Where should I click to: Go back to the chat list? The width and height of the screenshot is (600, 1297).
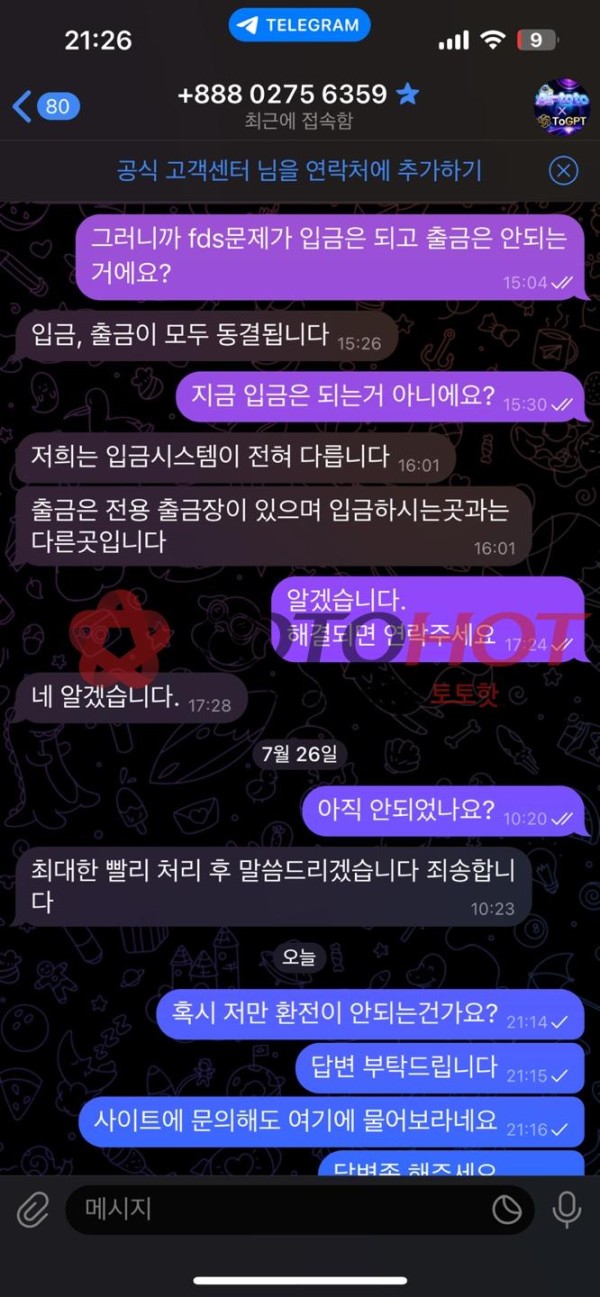pos(43,104)
